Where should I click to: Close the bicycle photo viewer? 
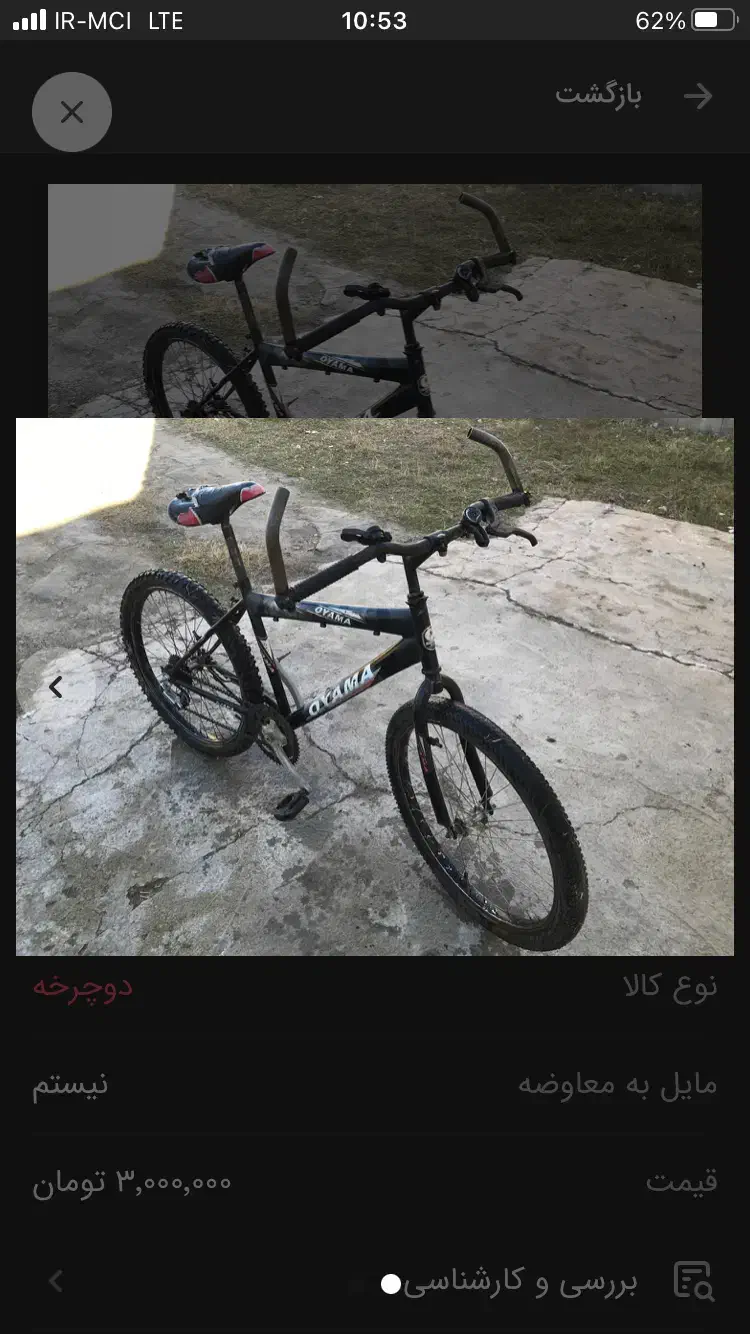pos(71,112)
